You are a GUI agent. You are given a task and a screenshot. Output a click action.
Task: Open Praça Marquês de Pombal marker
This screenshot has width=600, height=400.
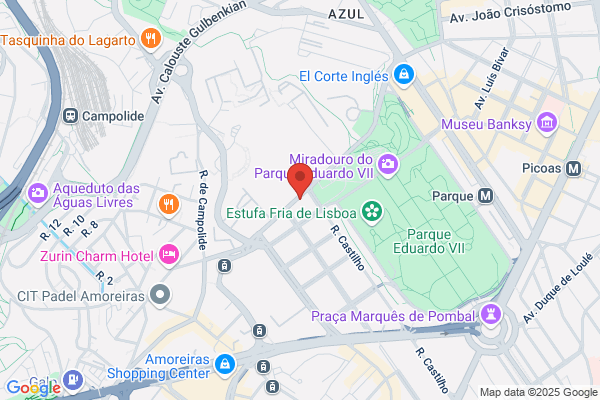[491, 315]
